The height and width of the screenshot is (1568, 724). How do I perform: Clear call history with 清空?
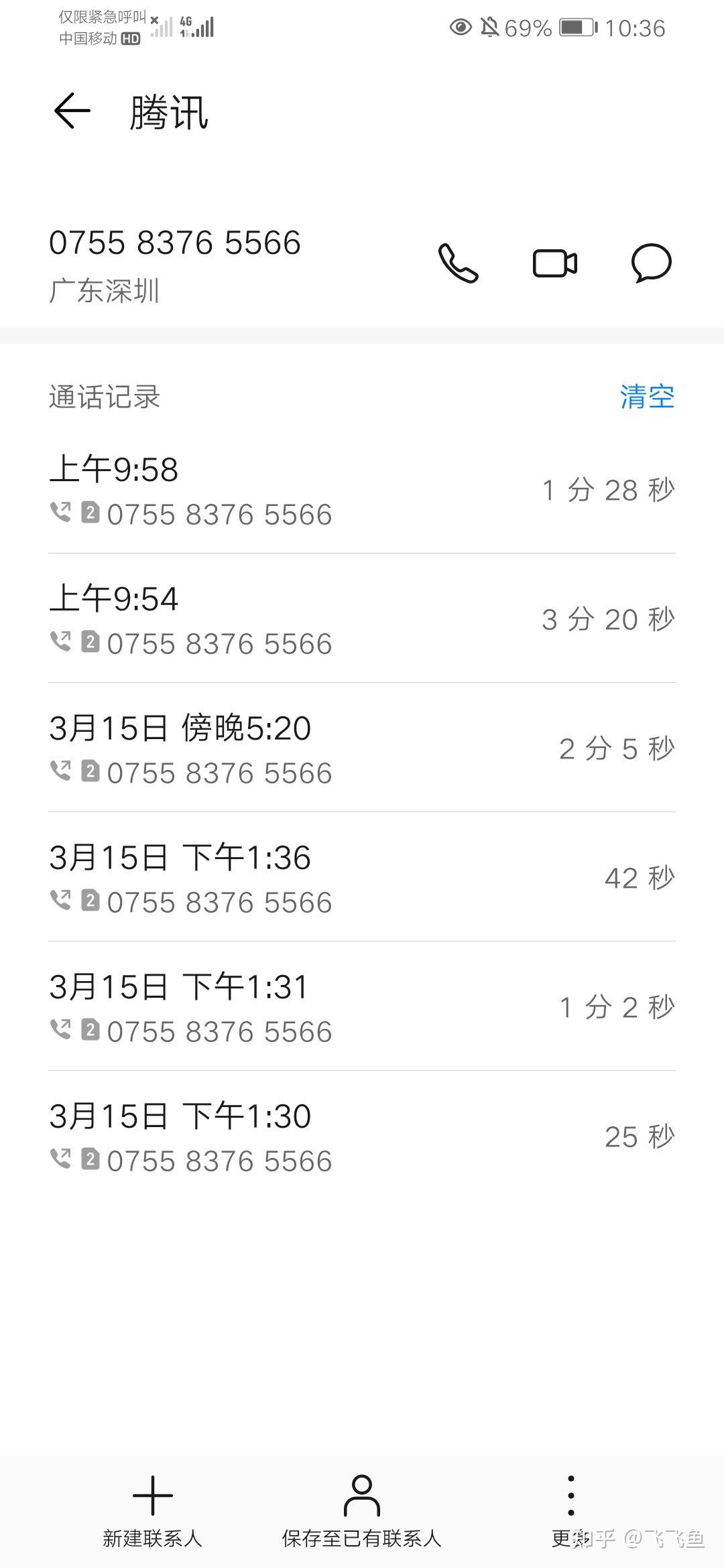(647, 397)
